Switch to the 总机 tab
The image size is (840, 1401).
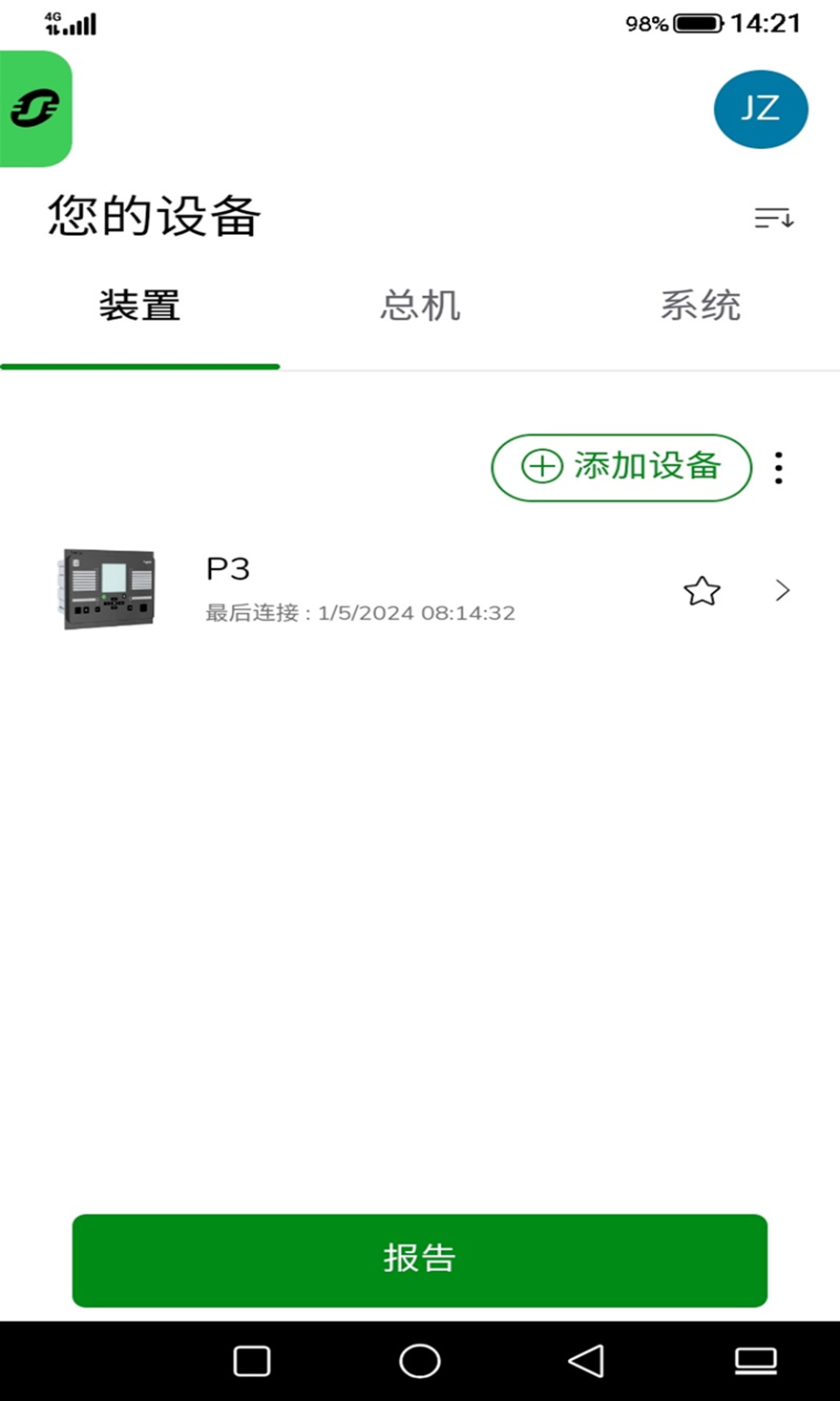click(420, 307)
